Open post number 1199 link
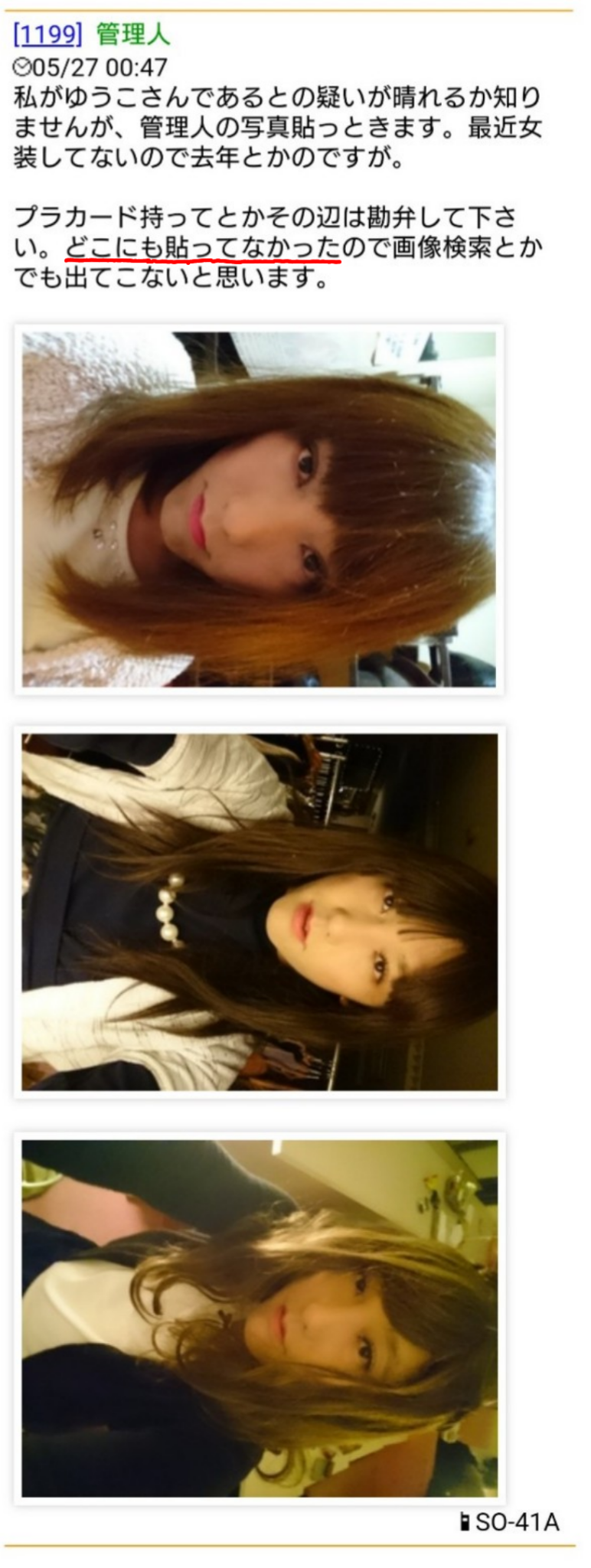This screenshot has height=1568, width=591. click(47, 34)
